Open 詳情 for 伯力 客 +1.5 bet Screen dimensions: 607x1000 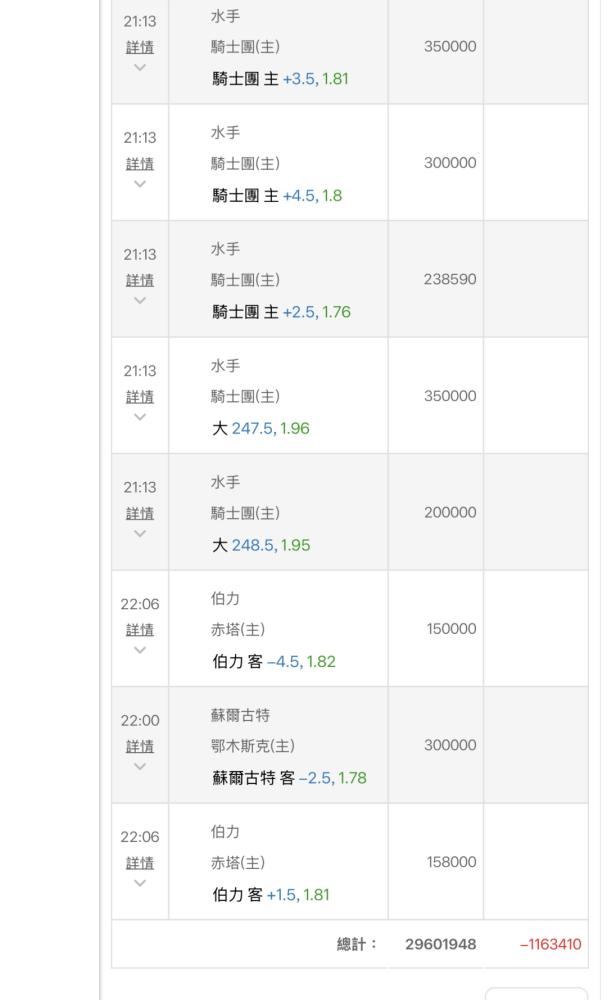pyautogui.click(x=140, y=863)
